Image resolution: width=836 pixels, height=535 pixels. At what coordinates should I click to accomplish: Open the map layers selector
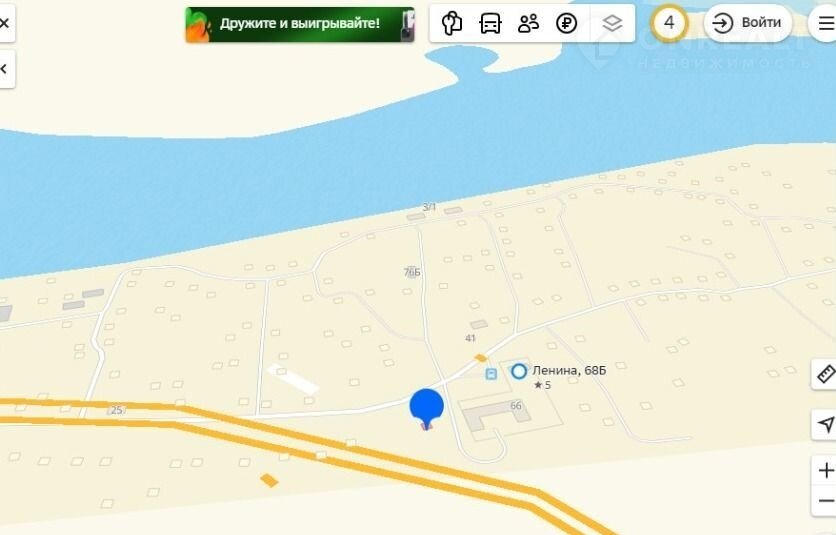click(613, 23)
